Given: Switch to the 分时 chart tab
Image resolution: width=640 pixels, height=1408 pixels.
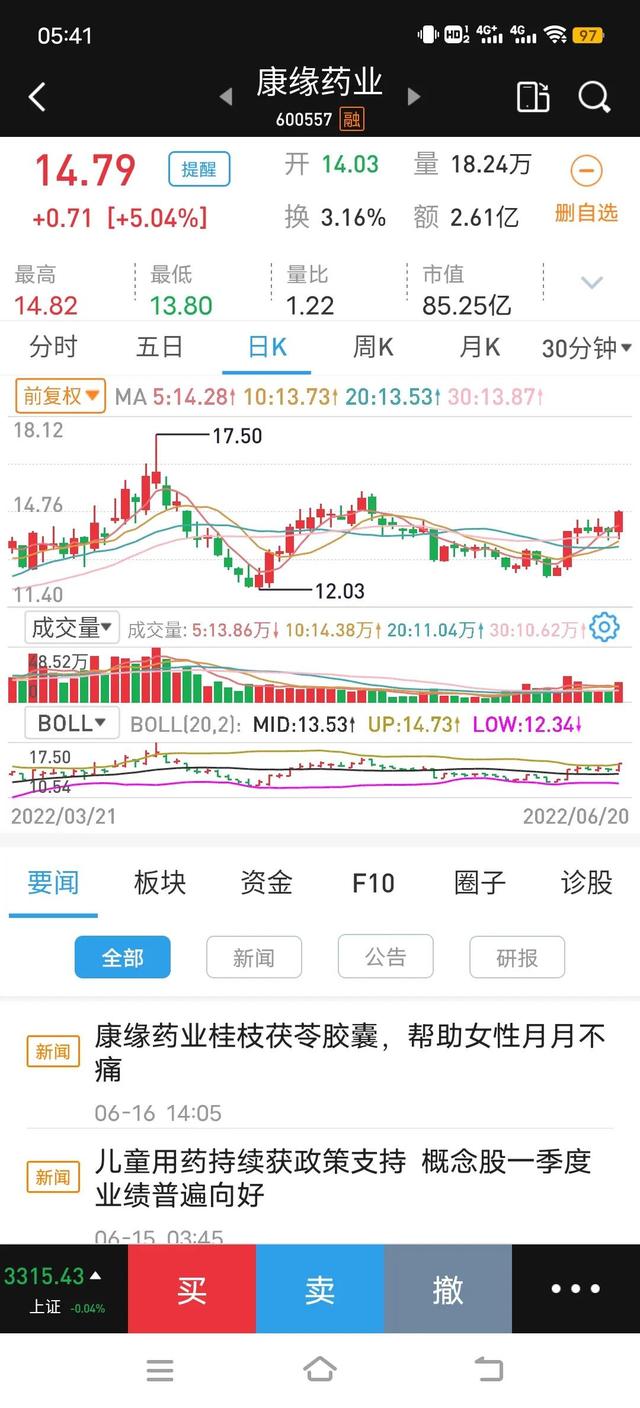Looking at the screenshot, I should (x=53, y=347).
